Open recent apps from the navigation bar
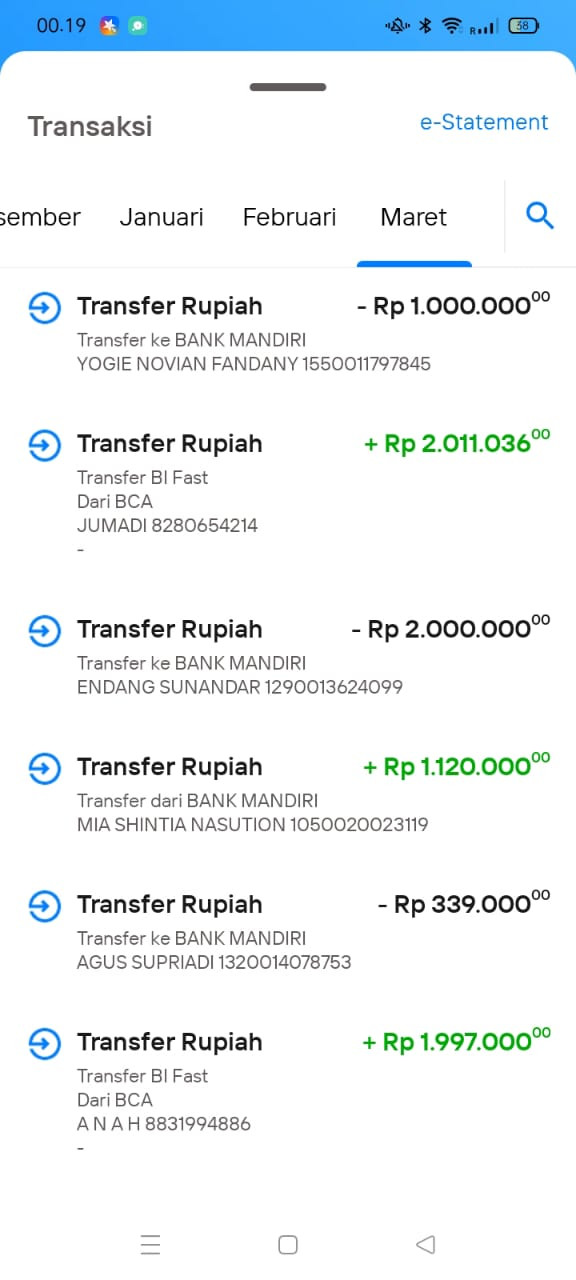The image size is (576, 1280). pyautogui.click(x=150, y=1244)
